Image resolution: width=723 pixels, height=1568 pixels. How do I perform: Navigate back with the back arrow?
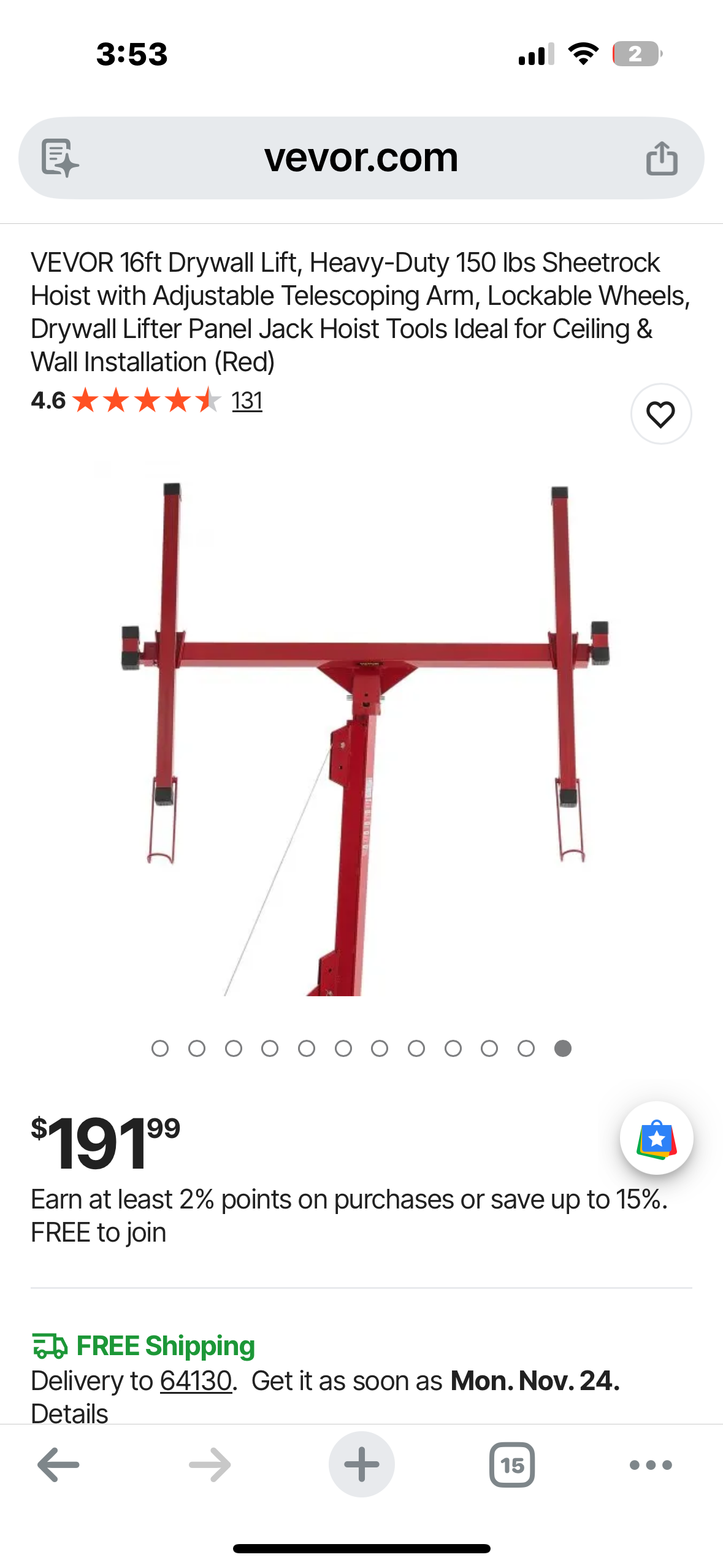[x=58, y=1464]
